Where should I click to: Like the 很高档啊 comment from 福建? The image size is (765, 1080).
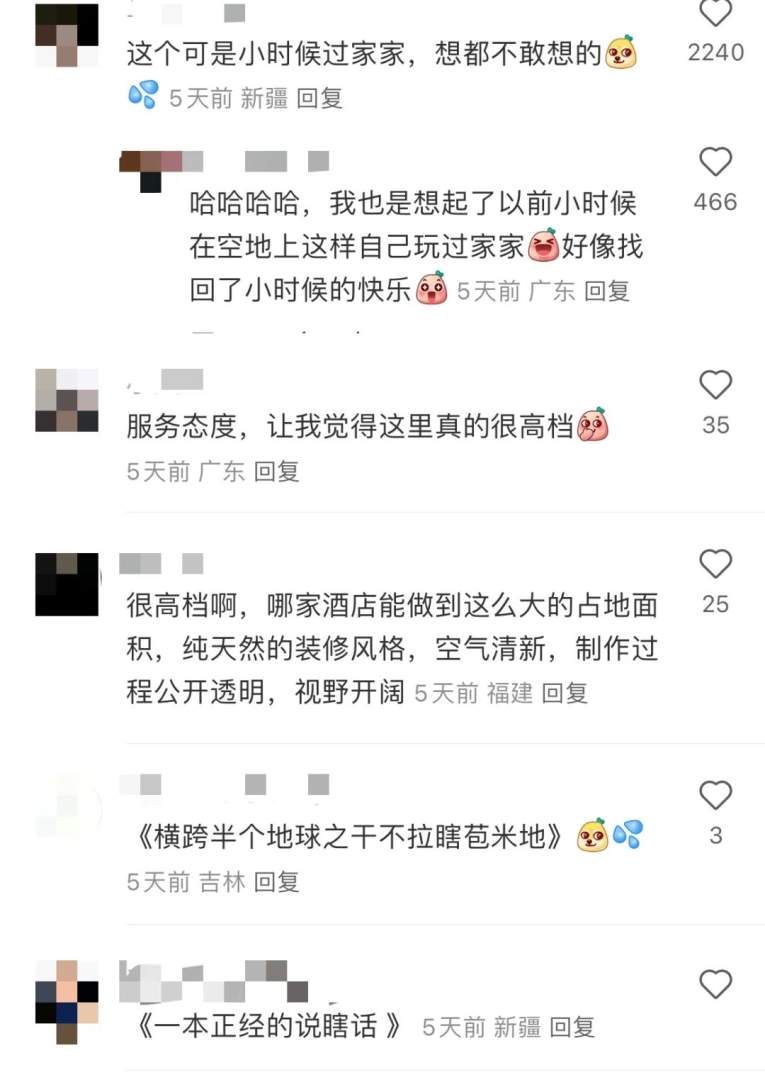click(x=715, y=564)
